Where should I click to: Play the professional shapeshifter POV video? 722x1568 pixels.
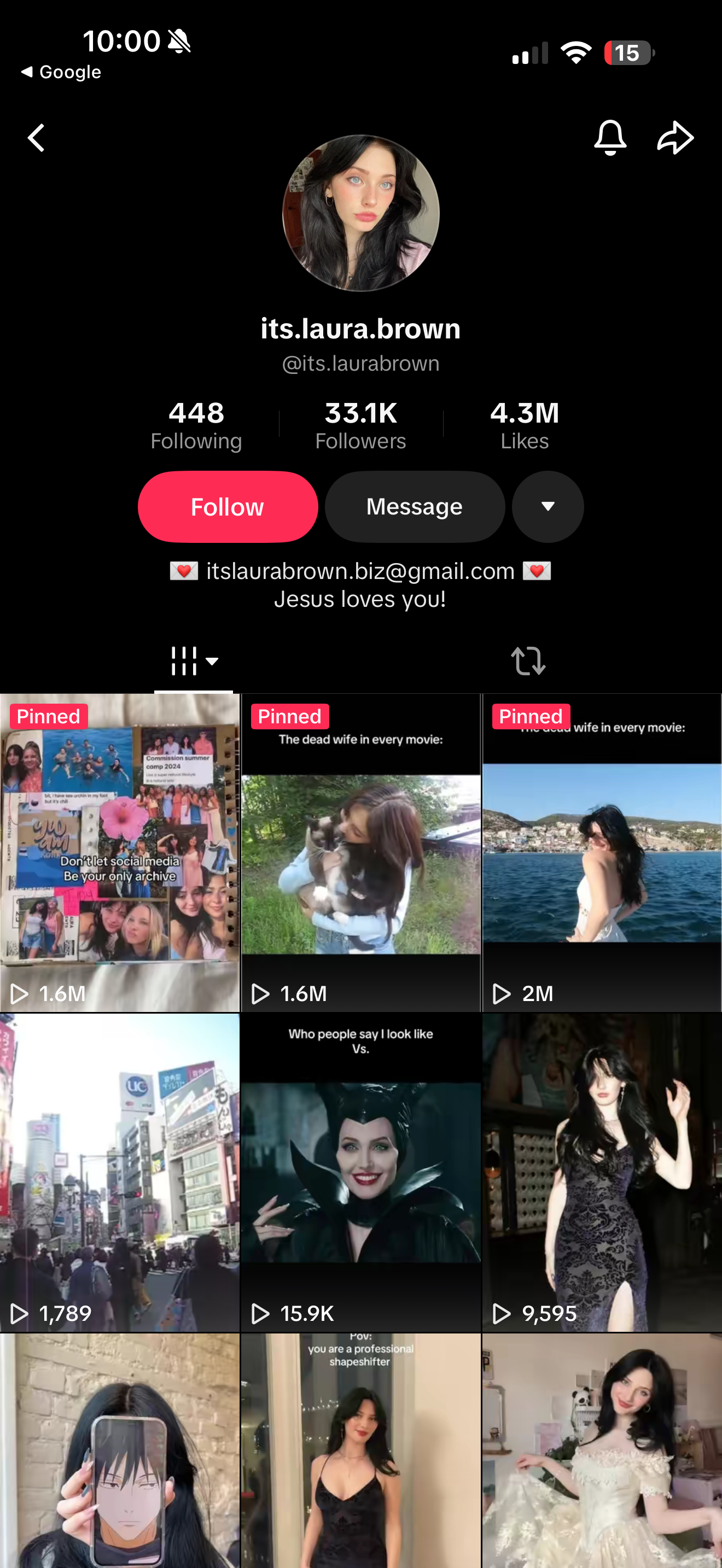pos(360,1455)
